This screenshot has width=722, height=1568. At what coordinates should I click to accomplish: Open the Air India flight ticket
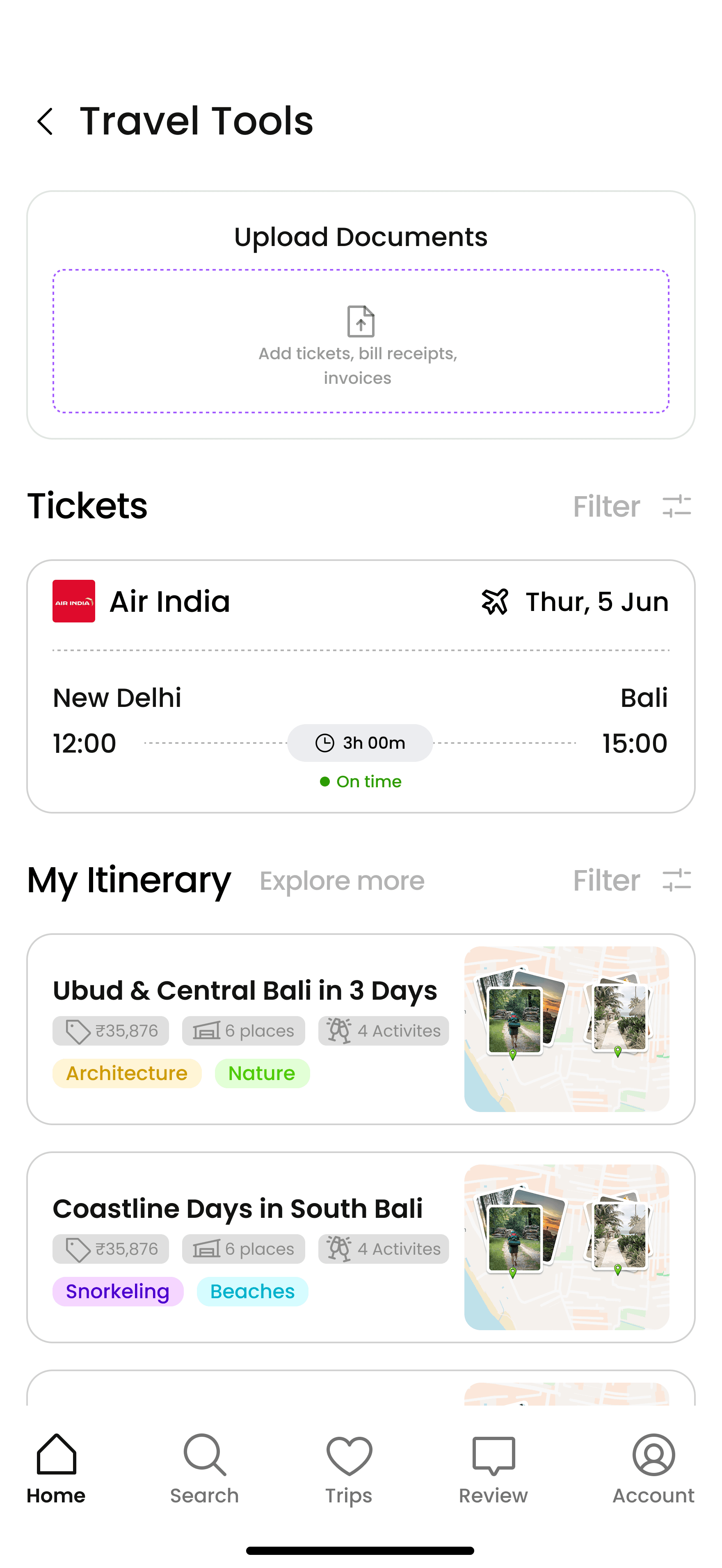tap(361, 686)
